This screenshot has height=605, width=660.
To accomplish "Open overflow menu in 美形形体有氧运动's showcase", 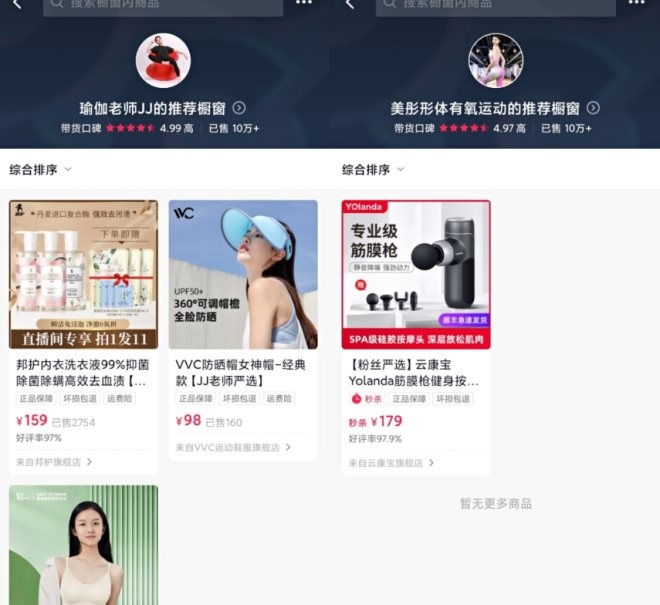I will [x=636, y=4].
